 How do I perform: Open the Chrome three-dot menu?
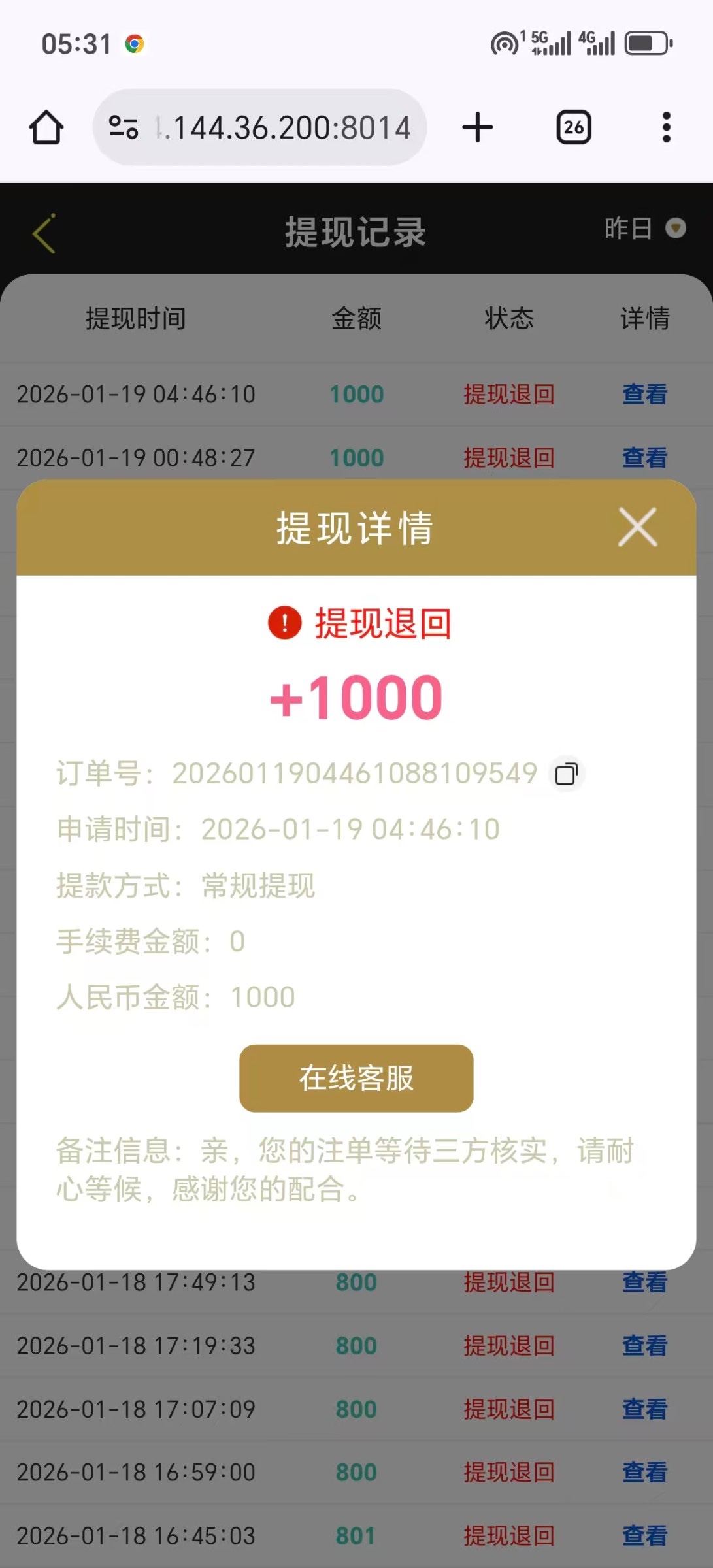[x=665, y=127]
